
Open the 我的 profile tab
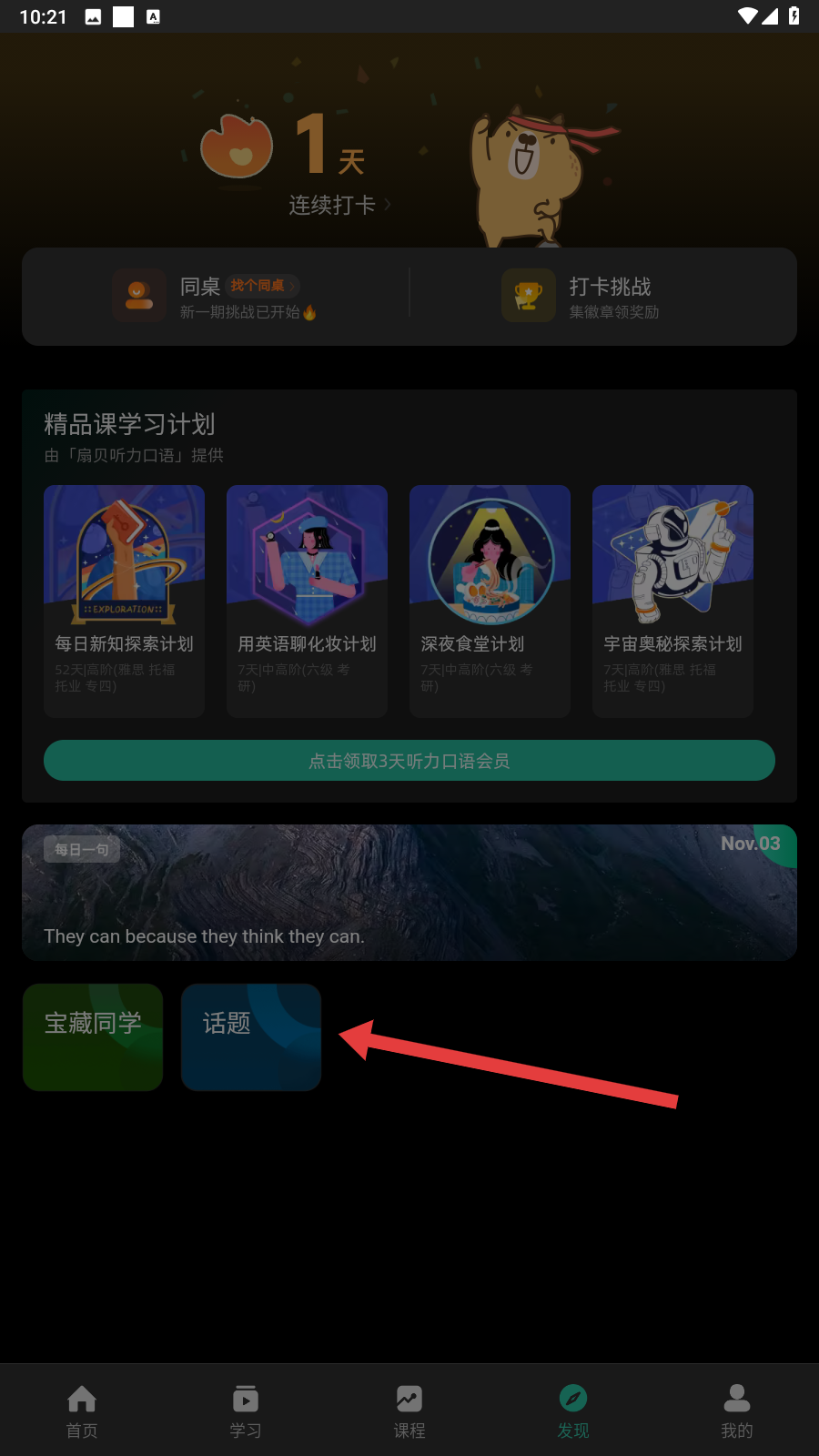[x=737, y=1410]
